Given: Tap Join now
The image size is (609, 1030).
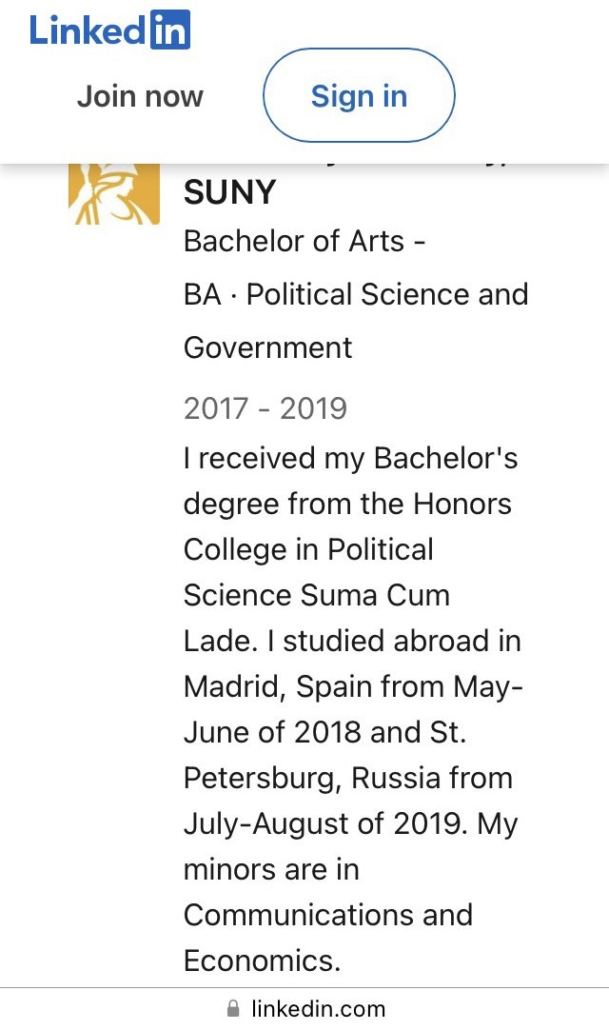Looking at the screenshot, I should 140,96.
